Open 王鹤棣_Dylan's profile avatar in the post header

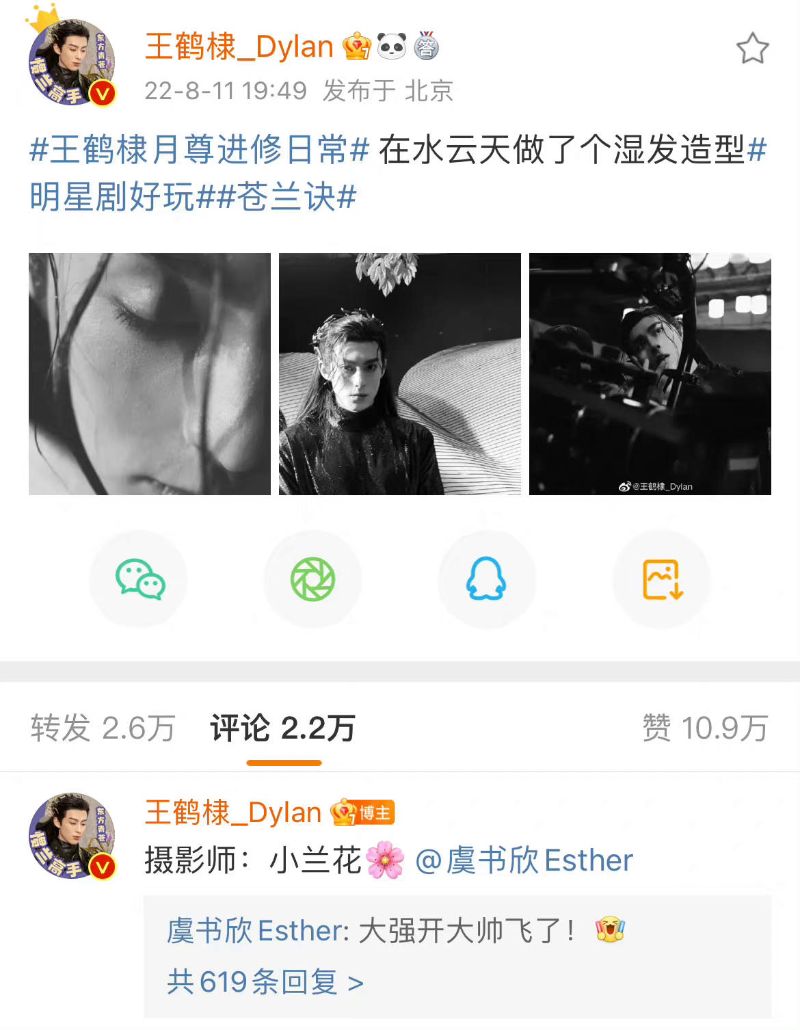[70, 63]
